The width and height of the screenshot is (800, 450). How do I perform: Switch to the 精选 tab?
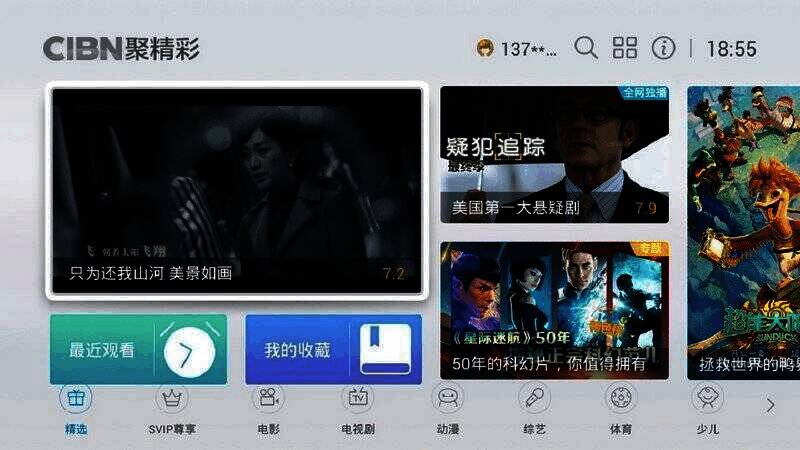[x=76, y=408]
